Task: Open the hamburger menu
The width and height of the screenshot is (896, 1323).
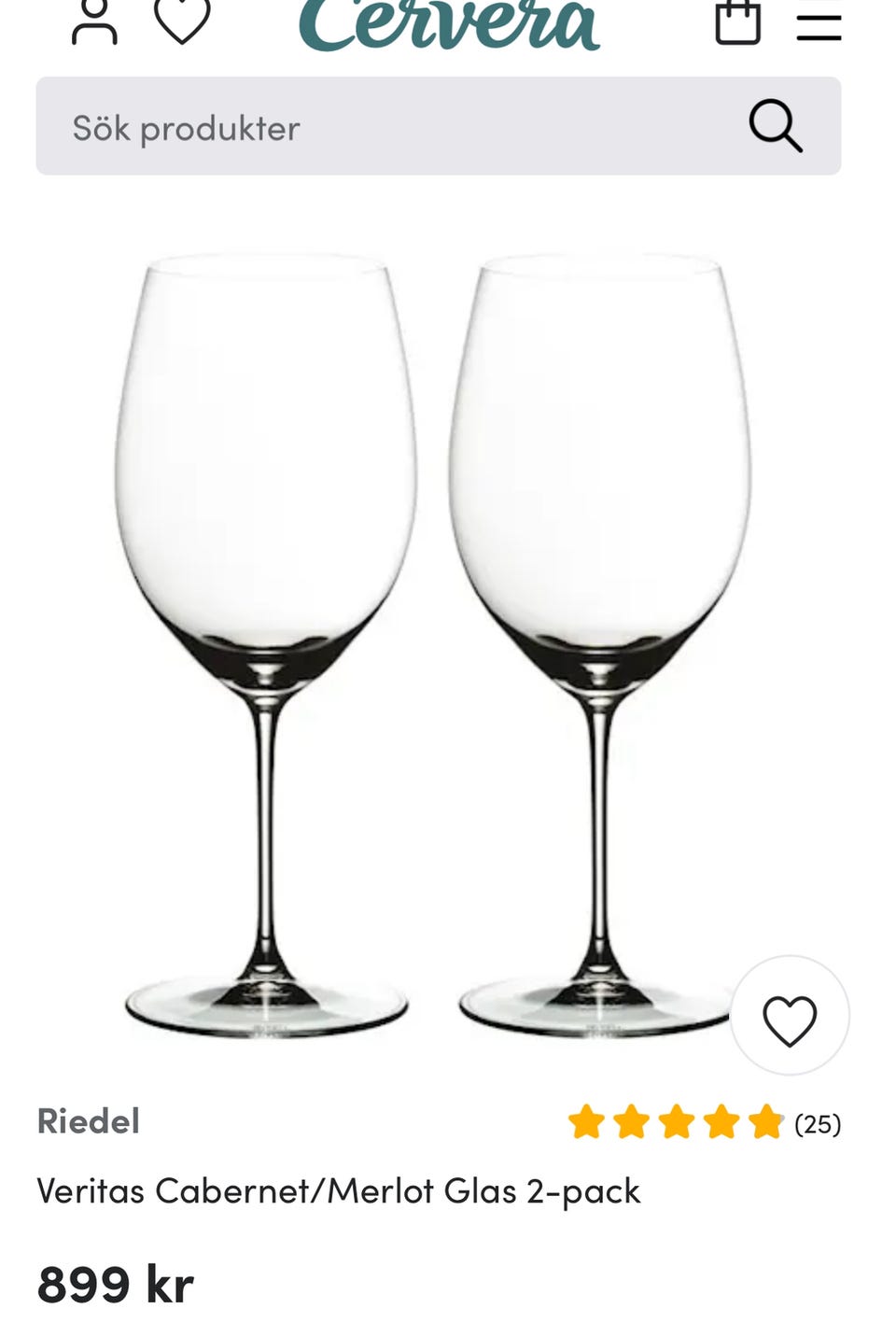Action: tap(819, 24)
